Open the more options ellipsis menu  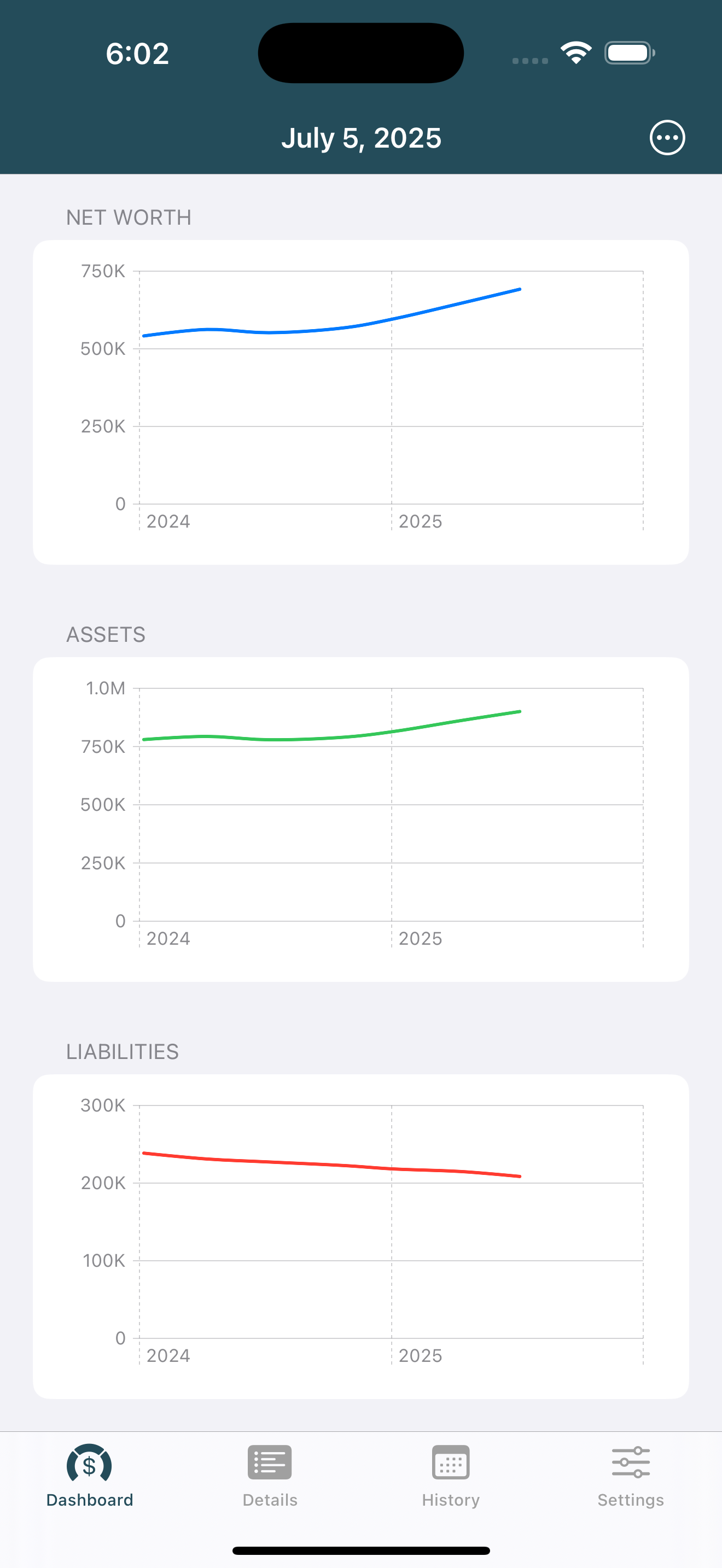pyautogui.click(x=667, y=138)
